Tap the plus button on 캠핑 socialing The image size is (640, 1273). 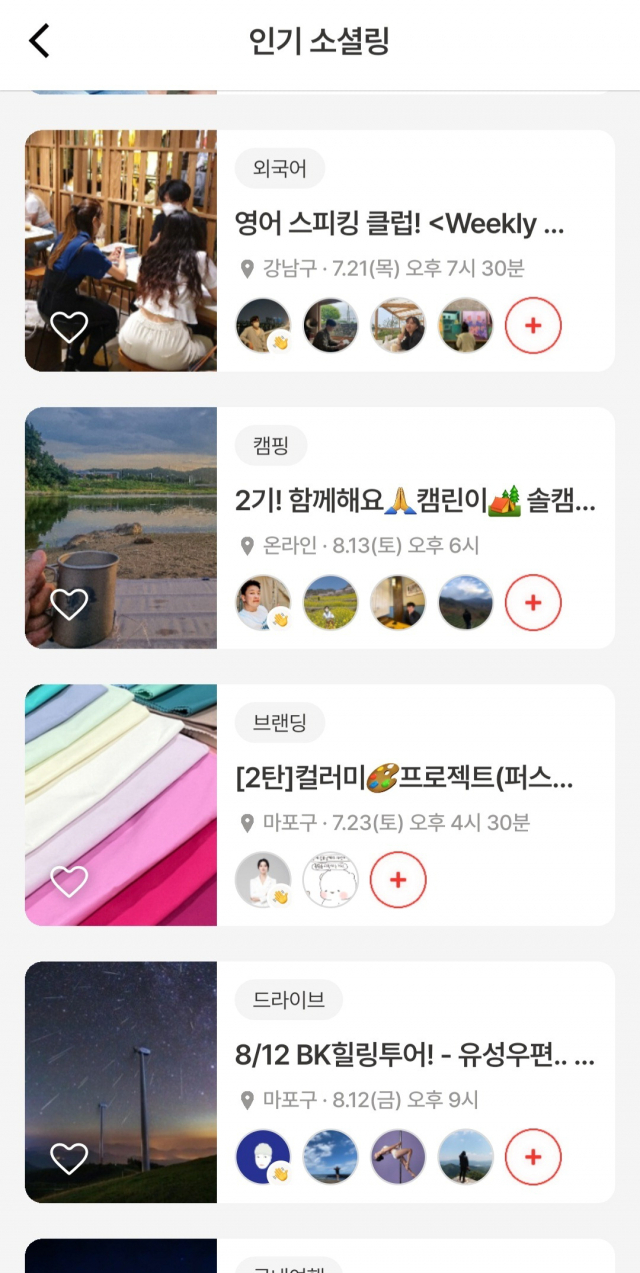533,603
